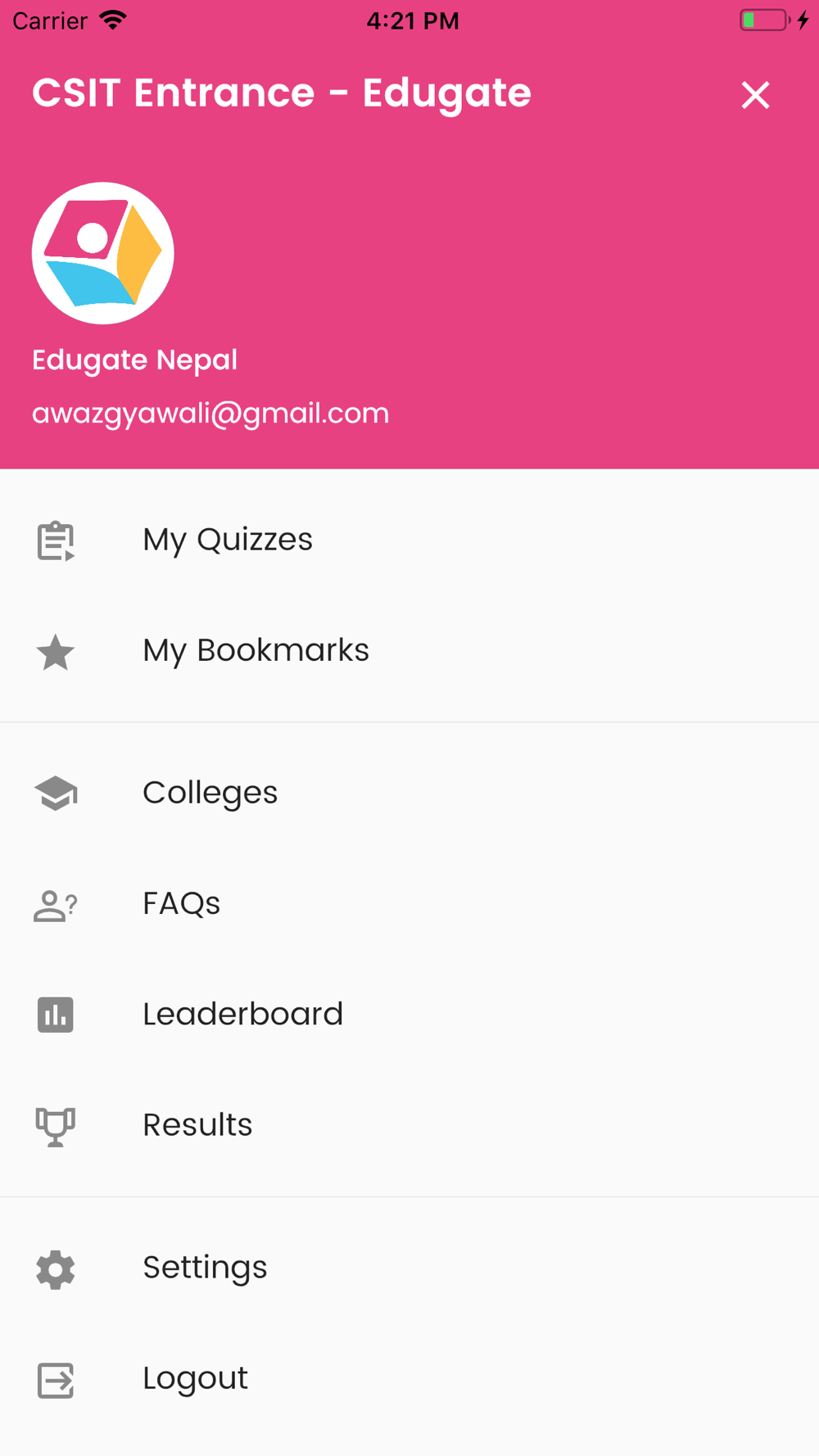
Task: Select Logout to sign out
Action: 195,1379
